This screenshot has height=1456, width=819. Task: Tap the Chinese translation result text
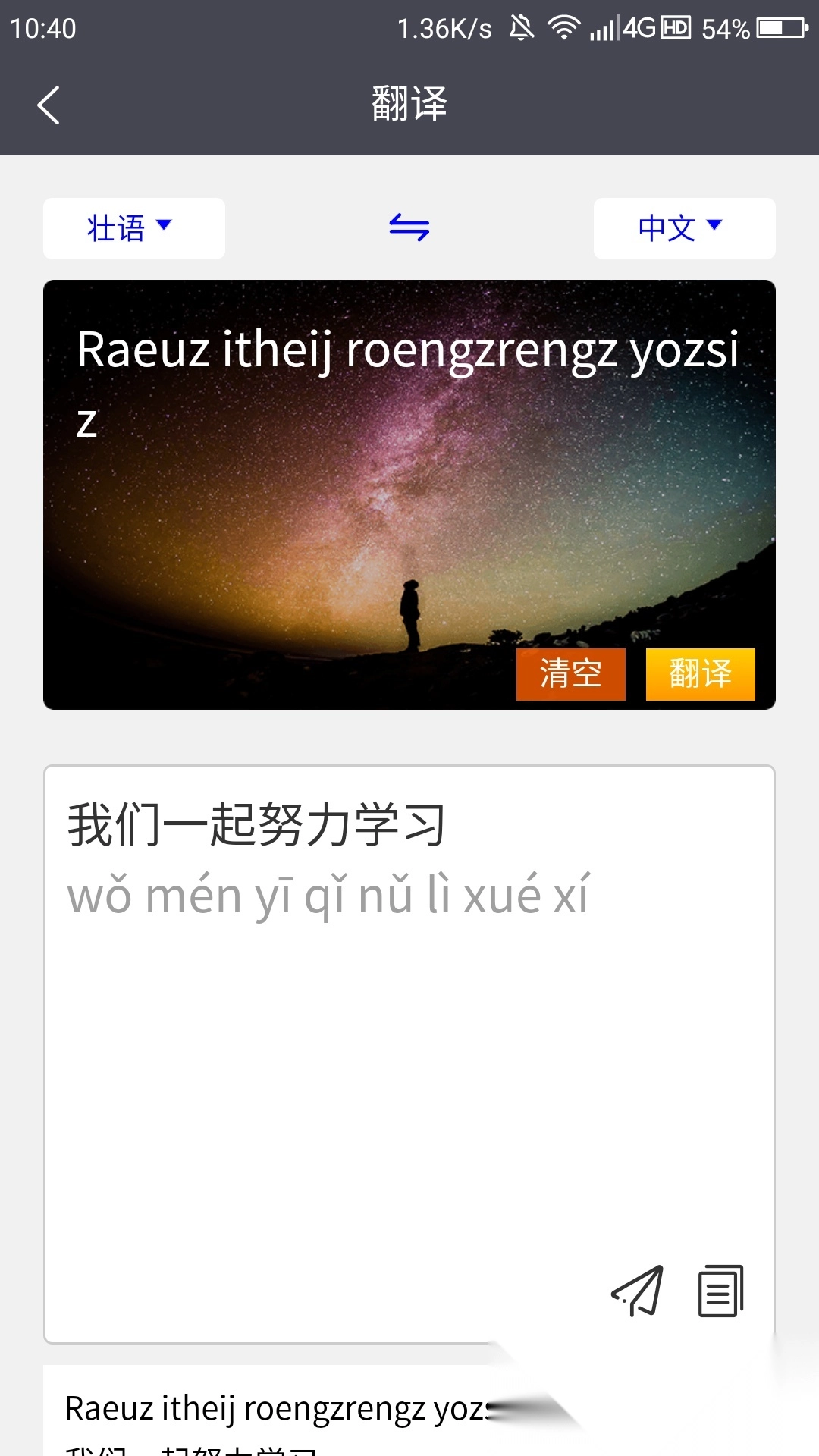click(258, 827)
